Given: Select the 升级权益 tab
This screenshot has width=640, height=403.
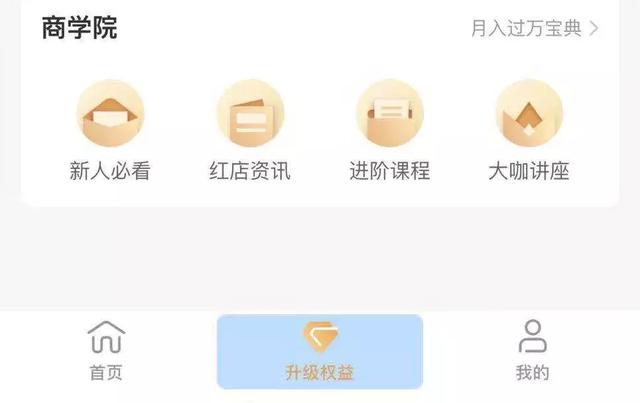Looking at the screenshot, I should point(320,351).
